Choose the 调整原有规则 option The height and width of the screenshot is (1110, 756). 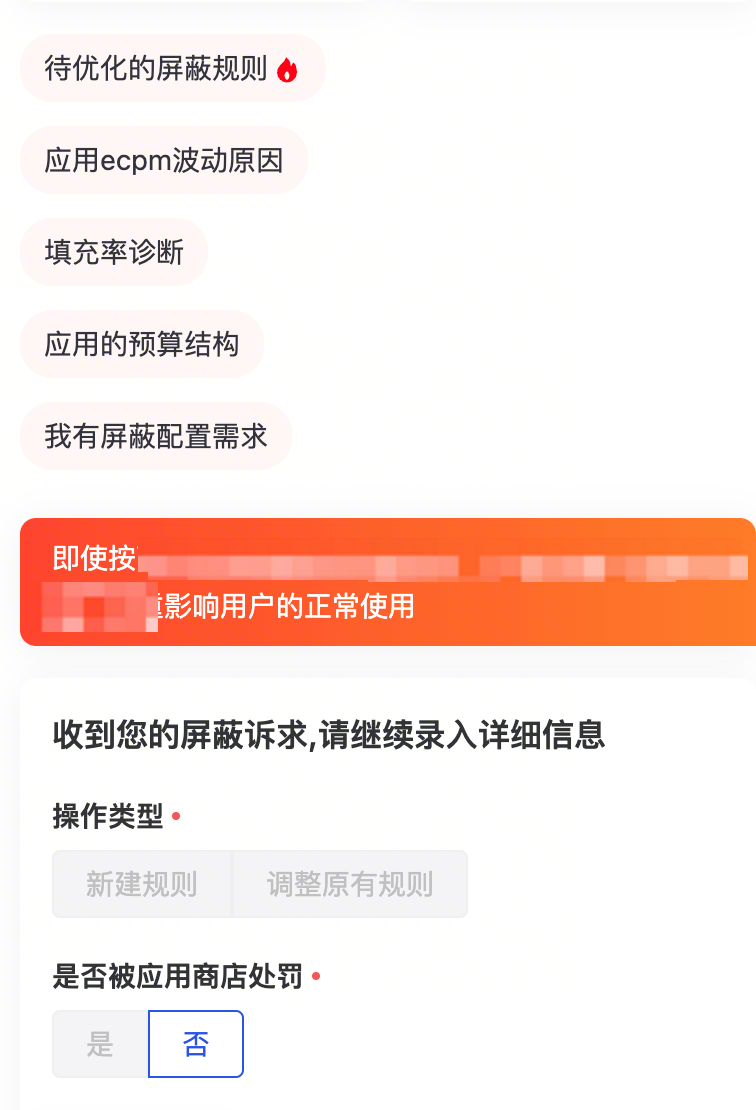click(x=350, y=884)
